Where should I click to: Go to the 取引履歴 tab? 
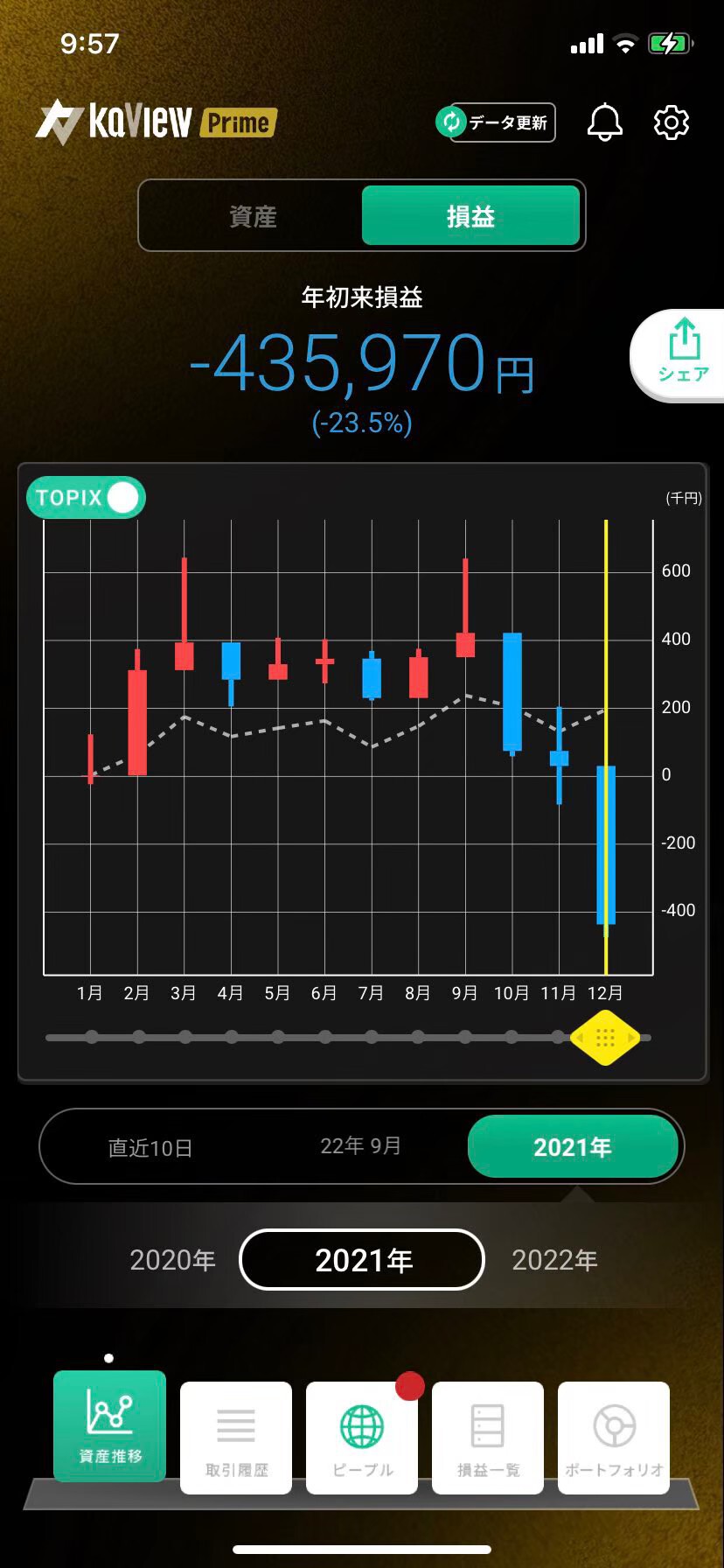236,1438
